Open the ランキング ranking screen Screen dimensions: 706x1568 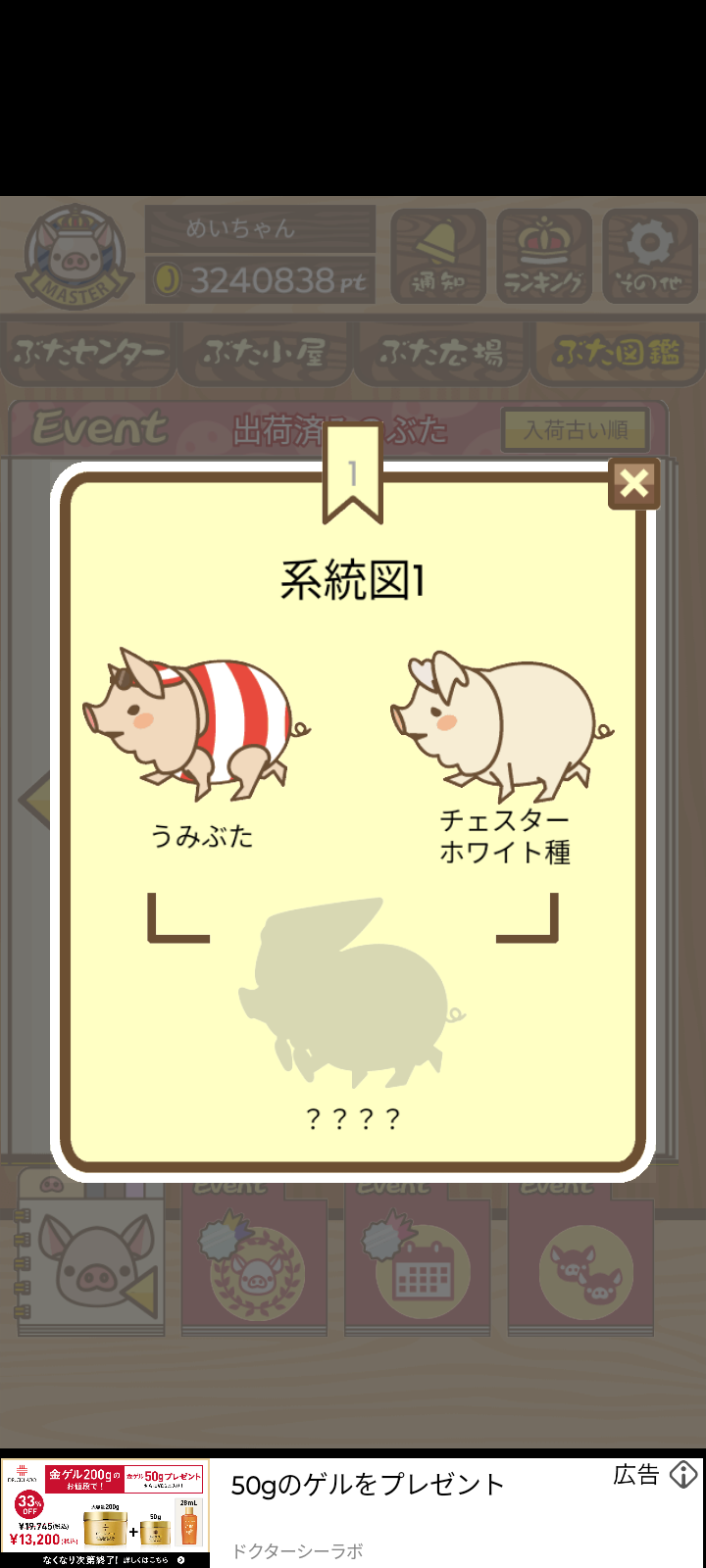click(544, 257)
